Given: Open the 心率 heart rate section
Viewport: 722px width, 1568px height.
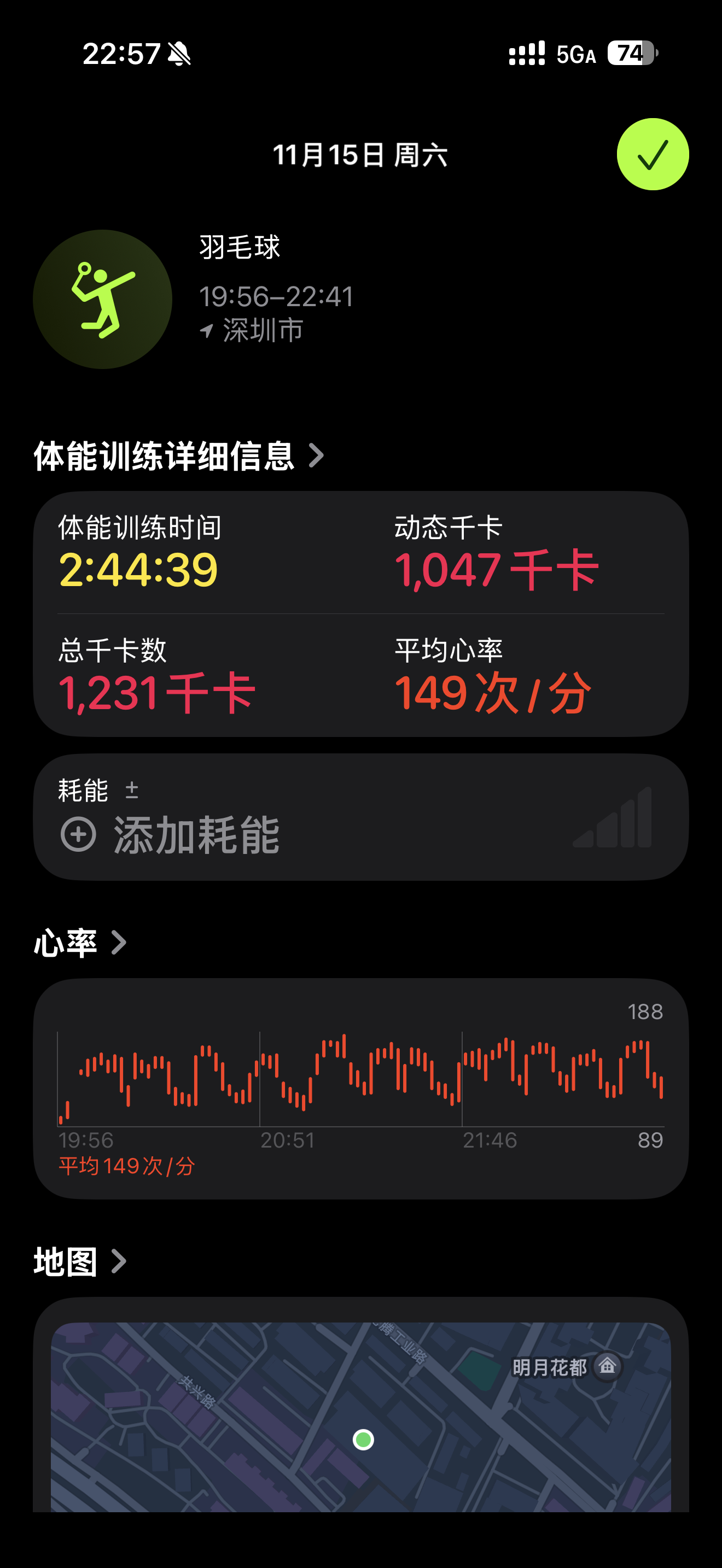Looking at the screenshot, I should [80, 943].
